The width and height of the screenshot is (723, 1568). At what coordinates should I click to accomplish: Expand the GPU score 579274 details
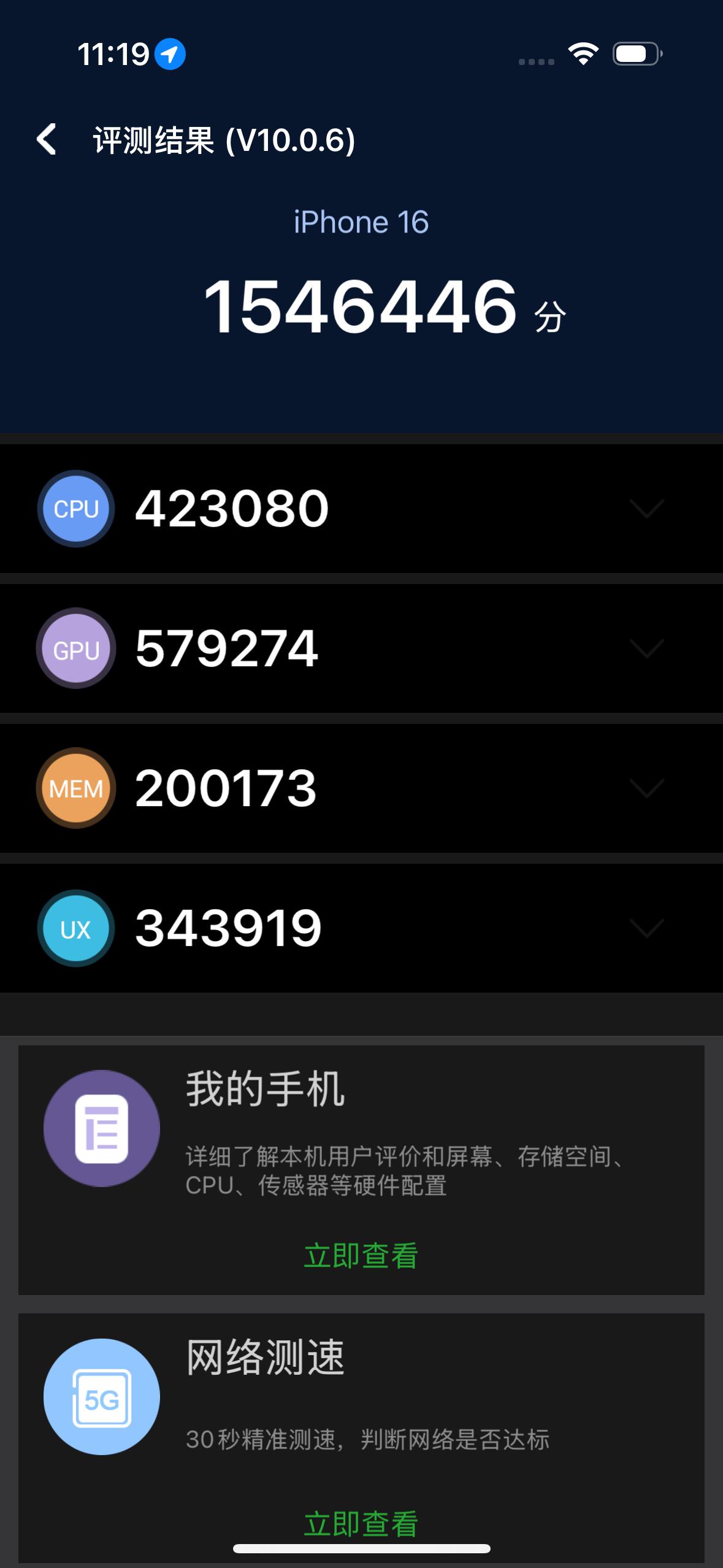[x=647, y=648]
